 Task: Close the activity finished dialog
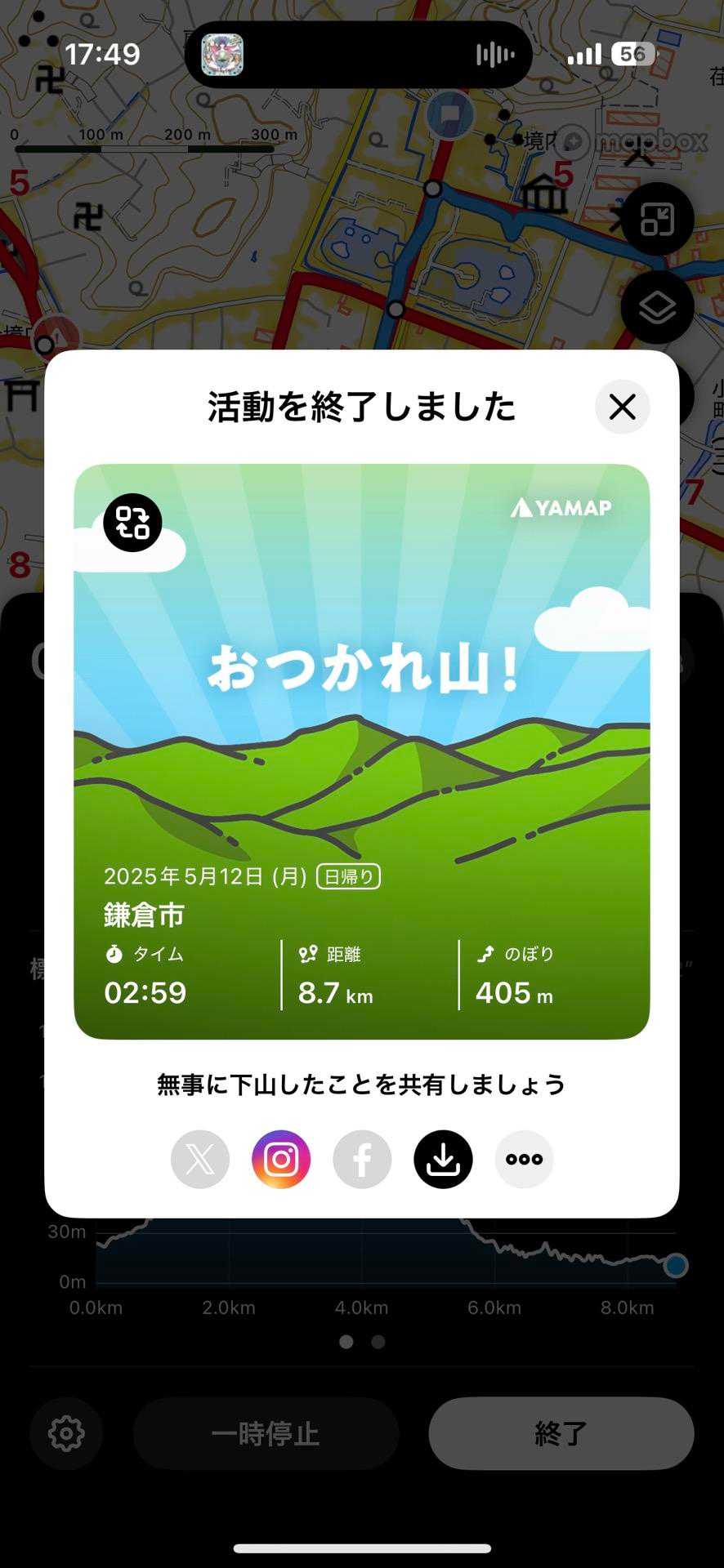point(622,407)
